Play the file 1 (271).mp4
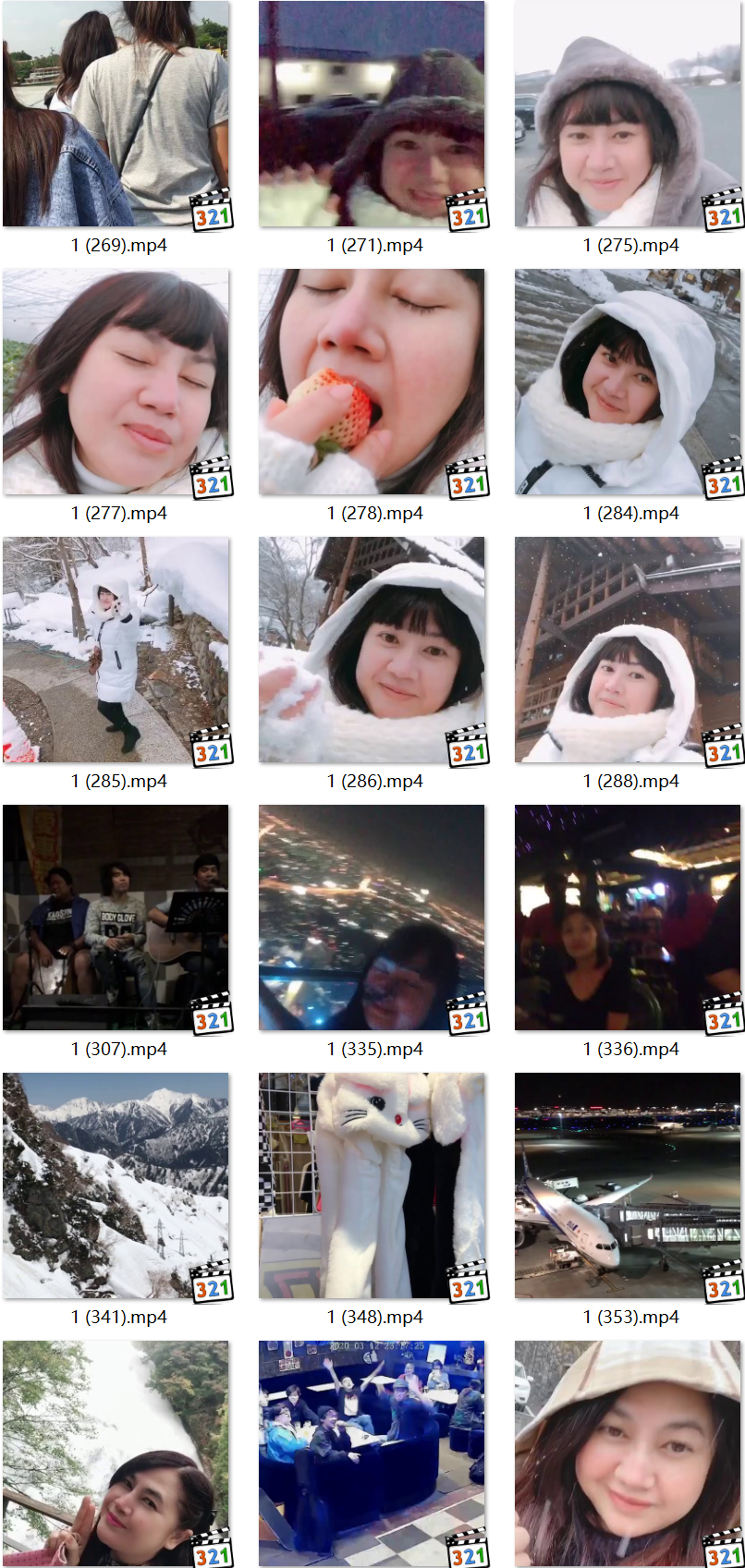The height and width of the screenshot is (1568, 745). [372, 114]
